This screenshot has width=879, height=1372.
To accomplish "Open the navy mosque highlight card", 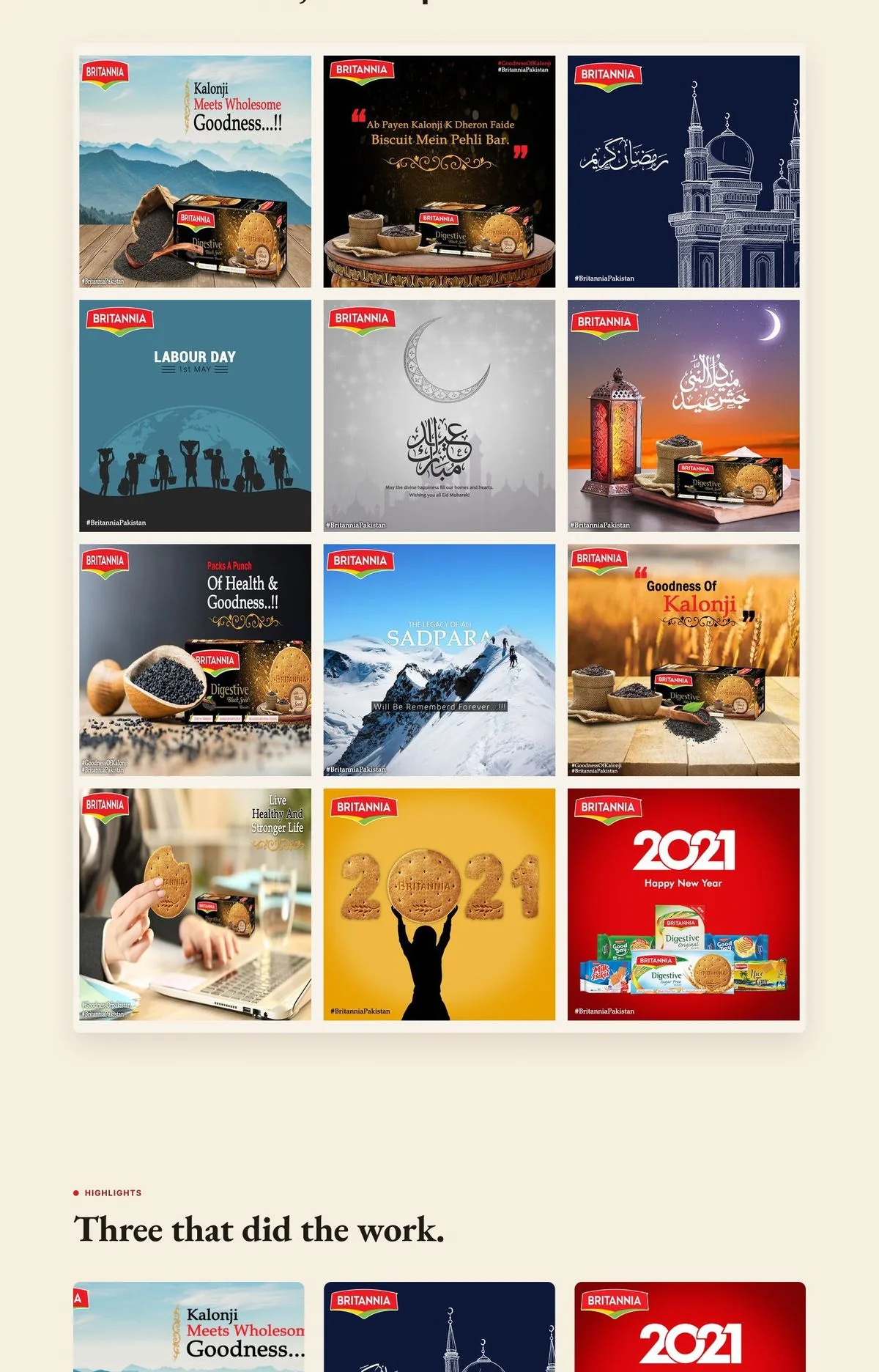I will click(x=439, y=1327).
